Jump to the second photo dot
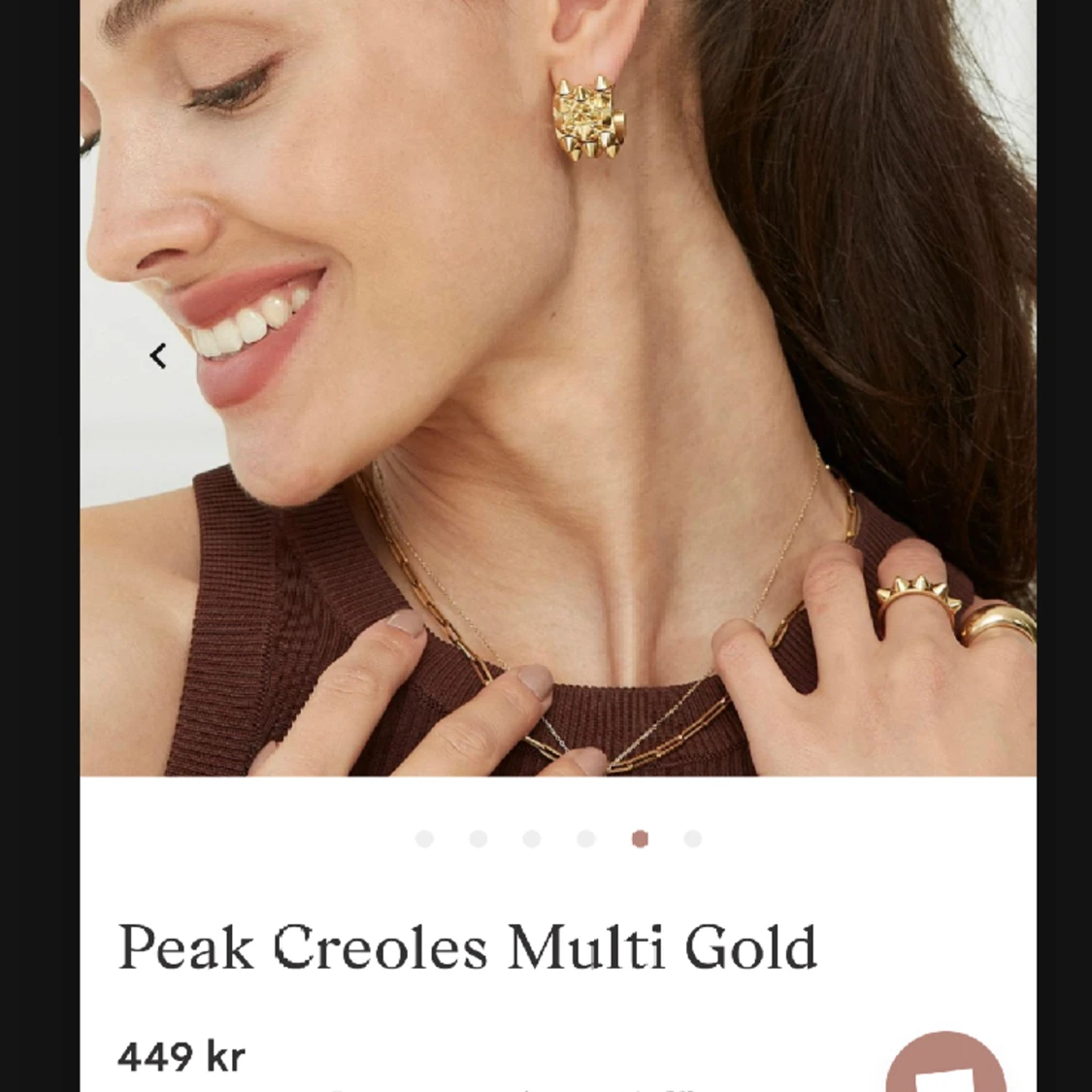The width and height of the screenshot is (1092, 1092). click(x=479, y=839)
